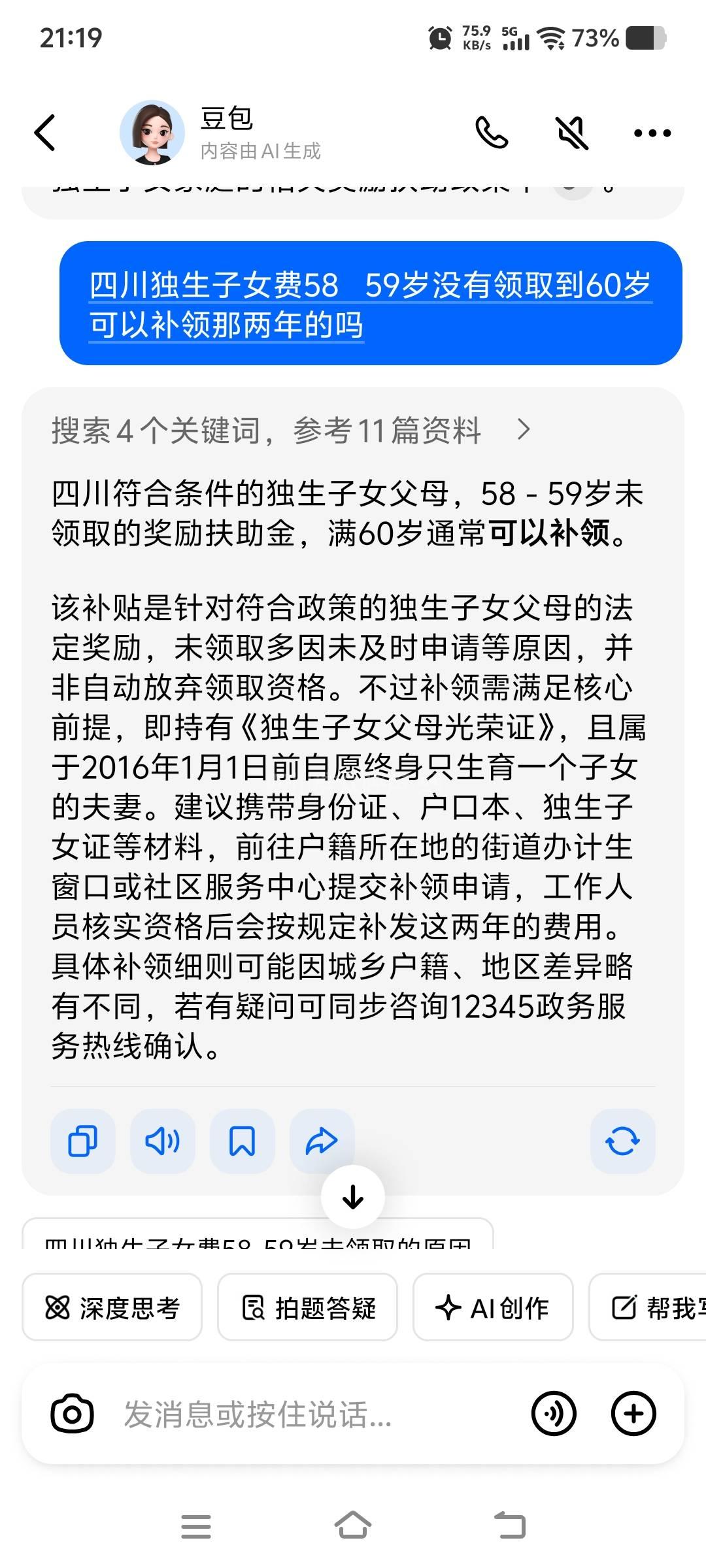The width and height of the screenshot is (706, 1568).
Task: Start a voice call with 豆包
Action: [x=492, y=133]
